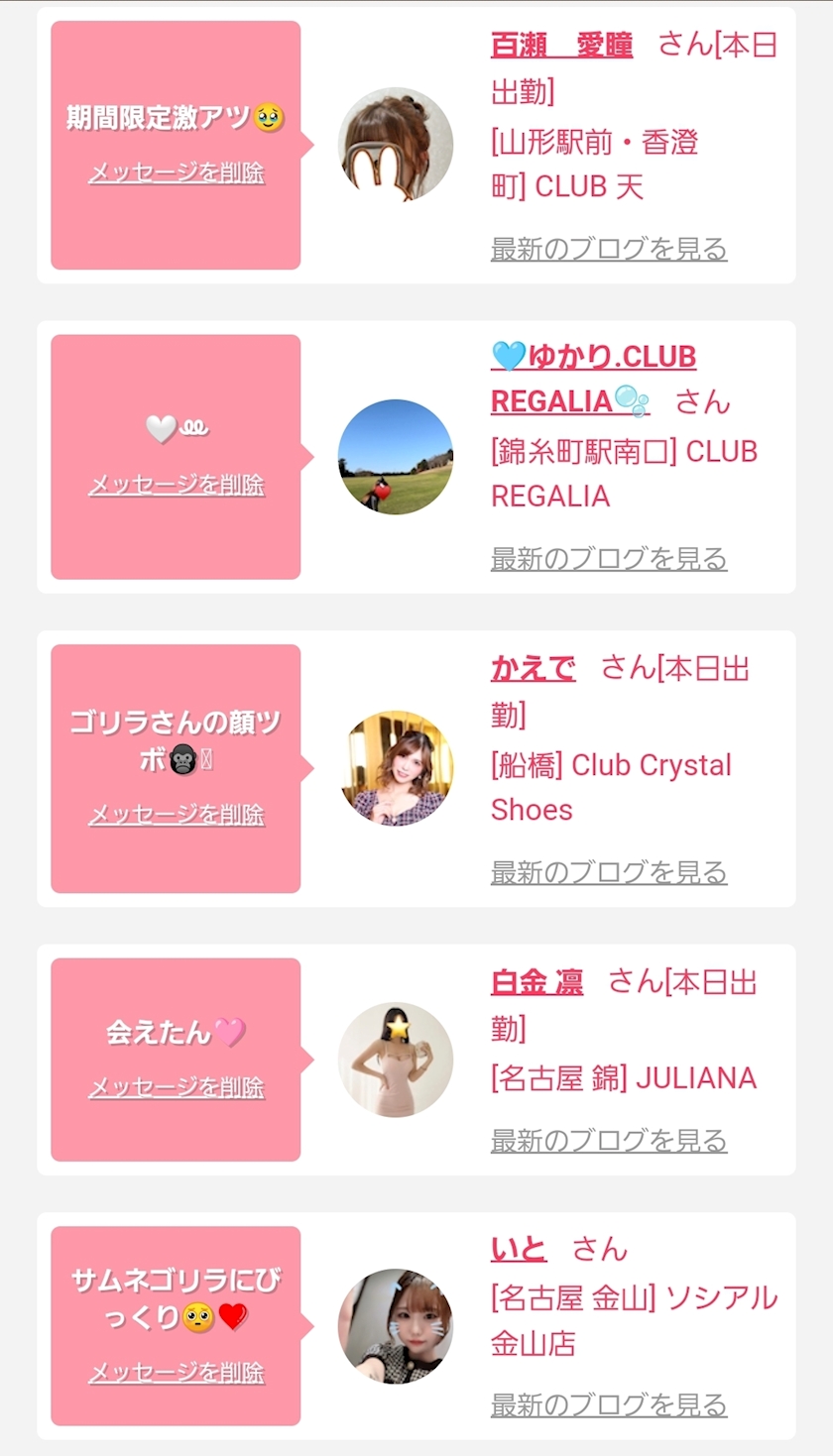The height and width of the screenshot is (1456, 833).
Task: Delete the 期間限定激アツ message
Action: coord(177,173)
